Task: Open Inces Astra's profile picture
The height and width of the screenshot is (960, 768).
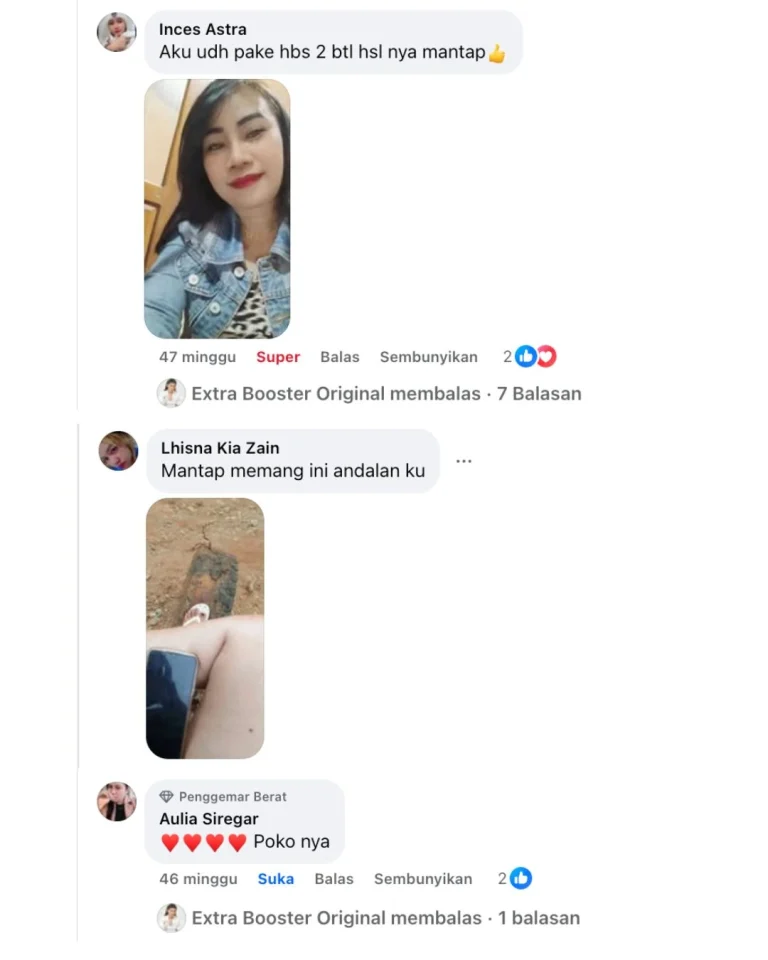Action: (116, 32)
